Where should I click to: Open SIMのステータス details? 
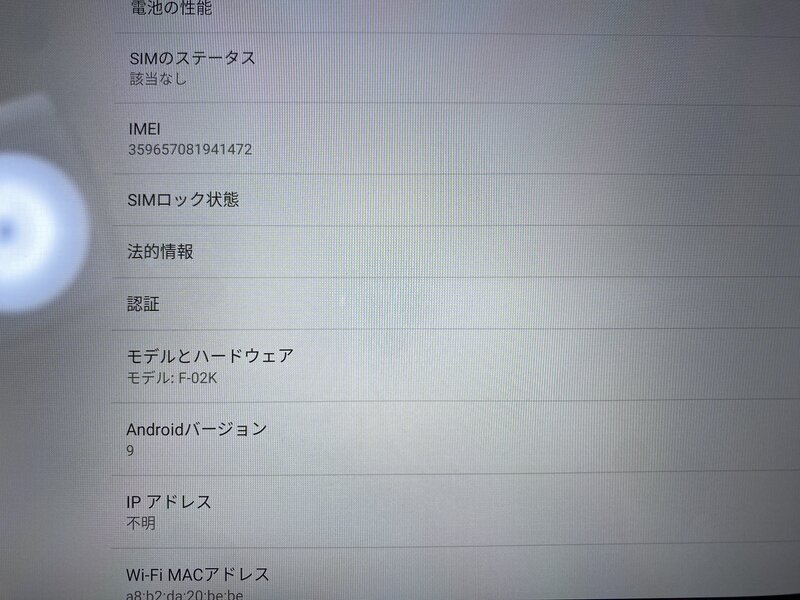[192, 67]
